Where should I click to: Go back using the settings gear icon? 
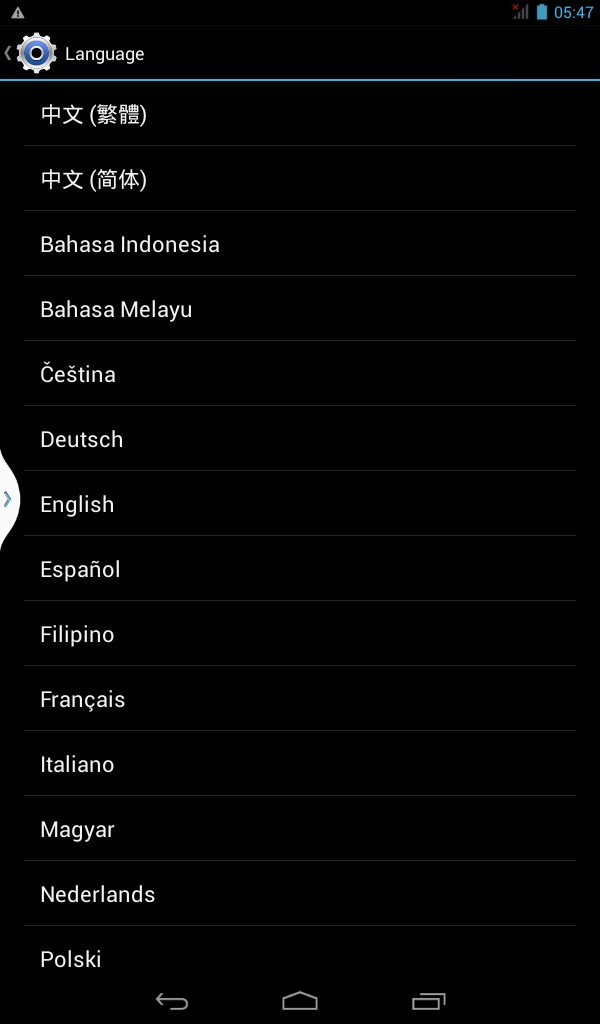point(36,53)
